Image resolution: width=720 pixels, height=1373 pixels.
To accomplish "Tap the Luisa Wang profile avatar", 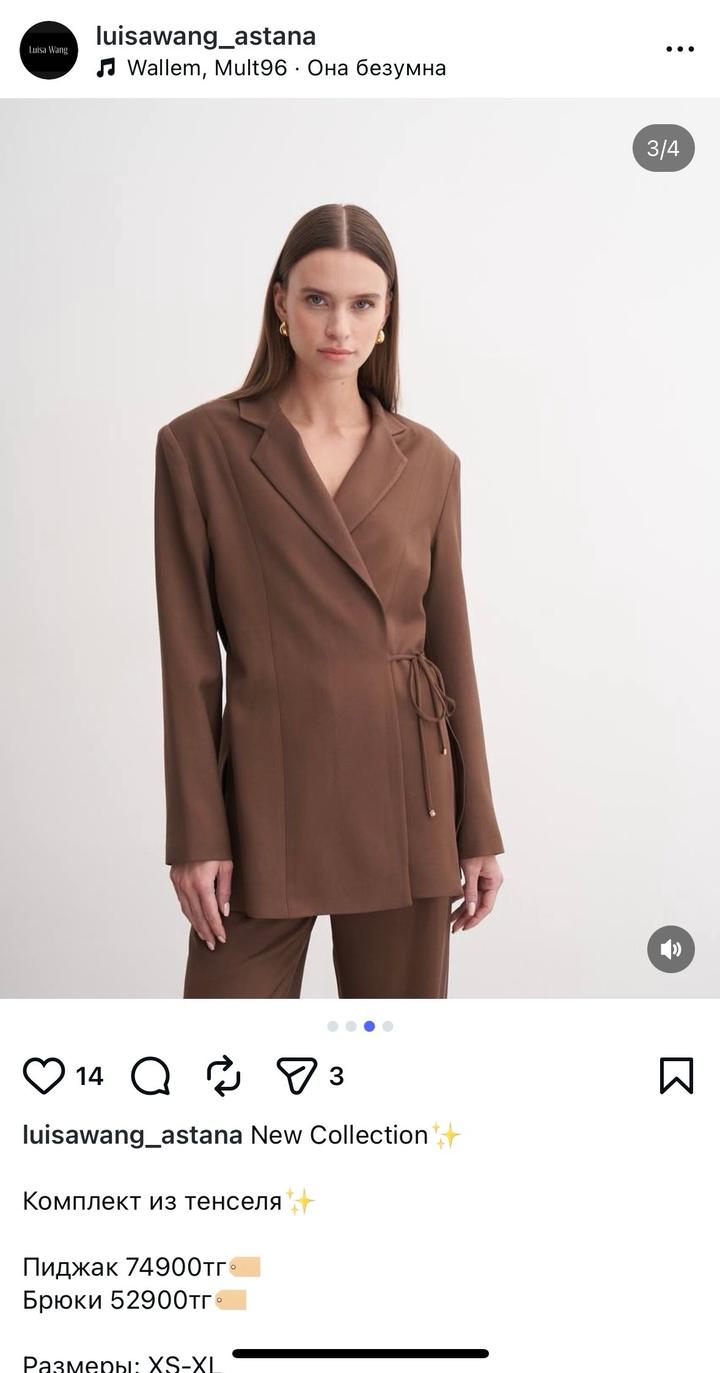I will point(49,50).
